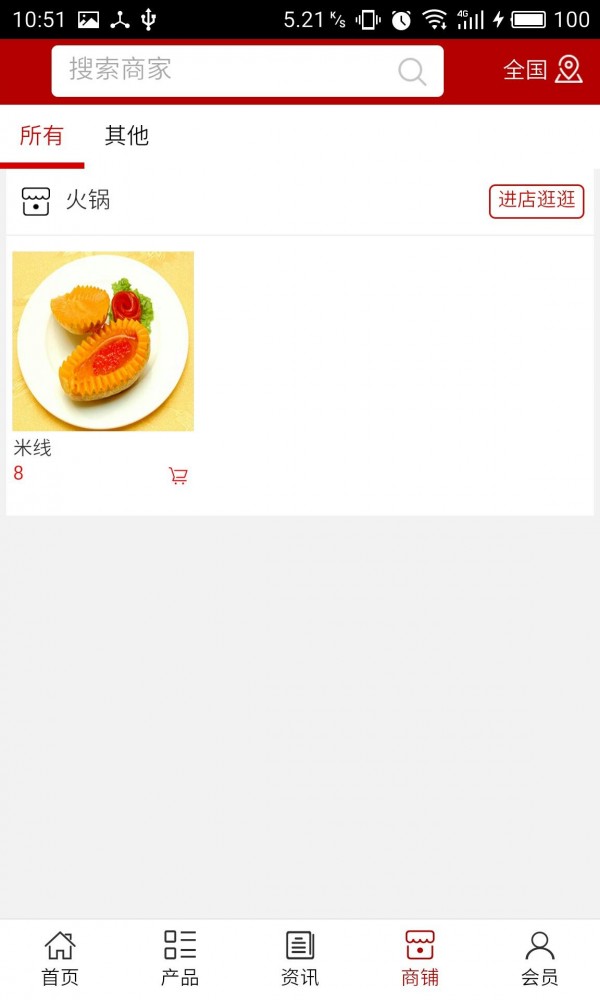Open the 全国 location selector
Viewport: 600px width, 1000px height.
pos(542,70)
